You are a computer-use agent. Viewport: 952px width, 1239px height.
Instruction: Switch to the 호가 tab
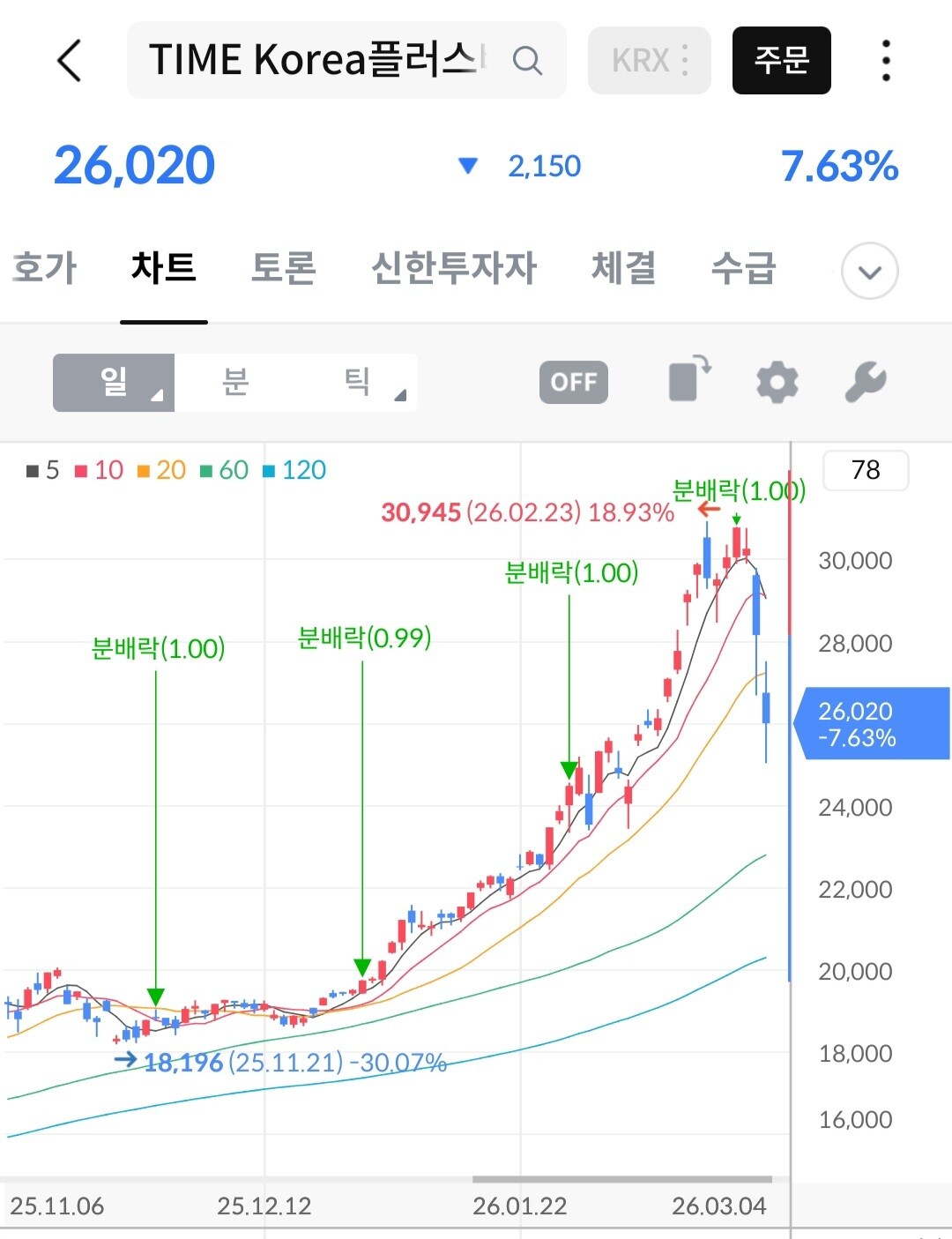tap(45, 268)
